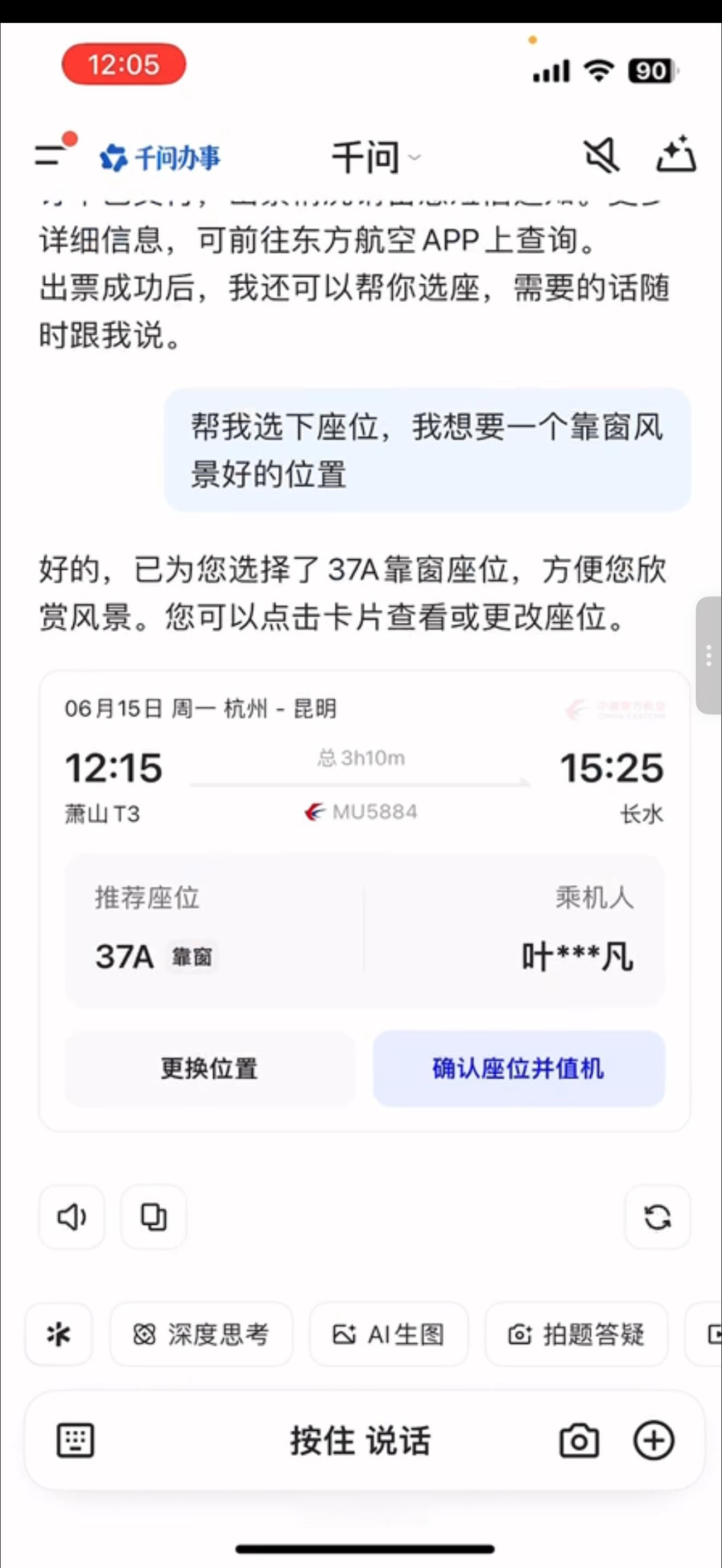The width and height of the screenshot is (722, 1568).
Task: Tap 更换位置 to change seat
Action: 209,1068
